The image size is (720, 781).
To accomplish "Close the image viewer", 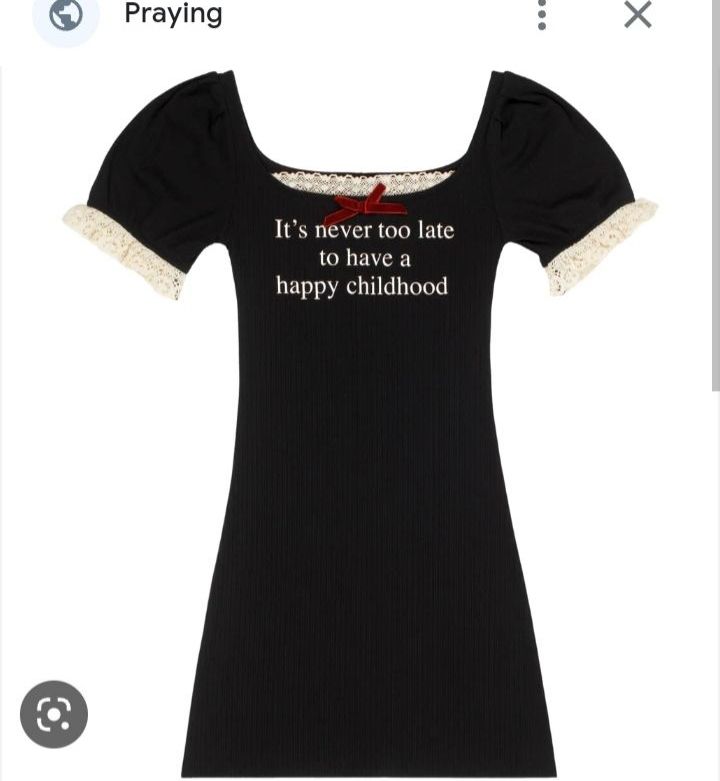I will 637,15.
